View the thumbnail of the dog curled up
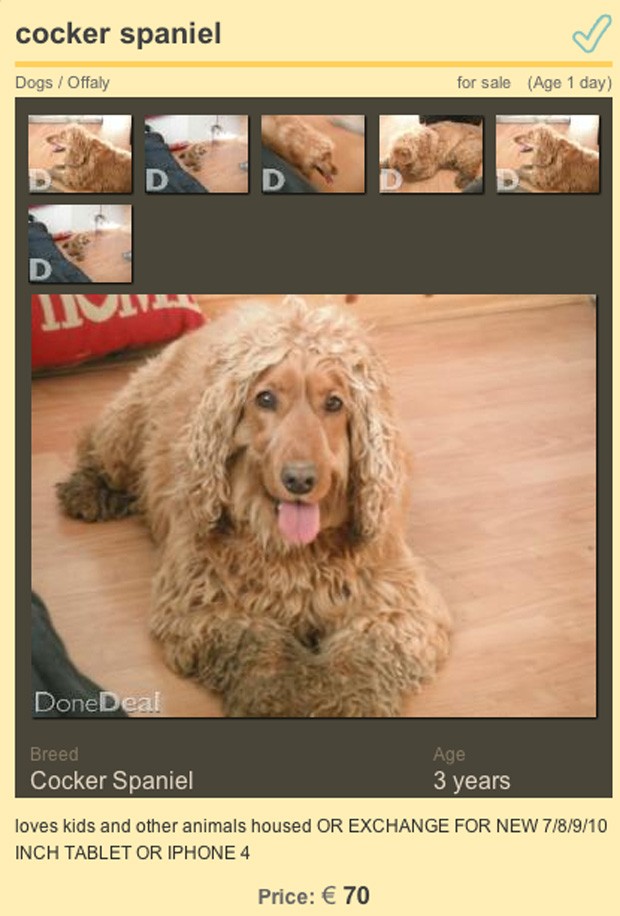This screenshot has width=620, height=916. click(431, 154)
